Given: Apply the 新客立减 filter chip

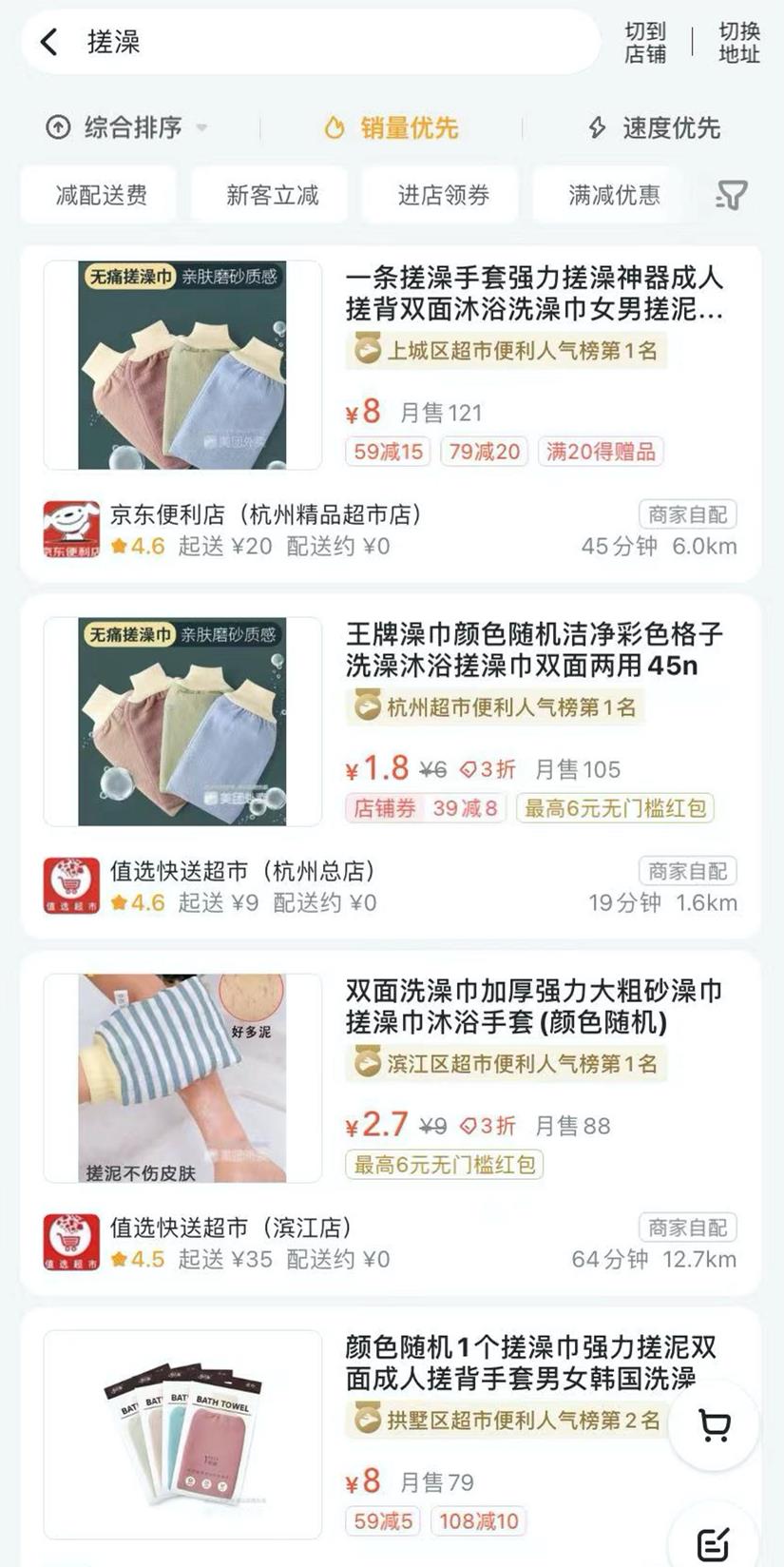Looking at the screenshot, I should (272, 195).
